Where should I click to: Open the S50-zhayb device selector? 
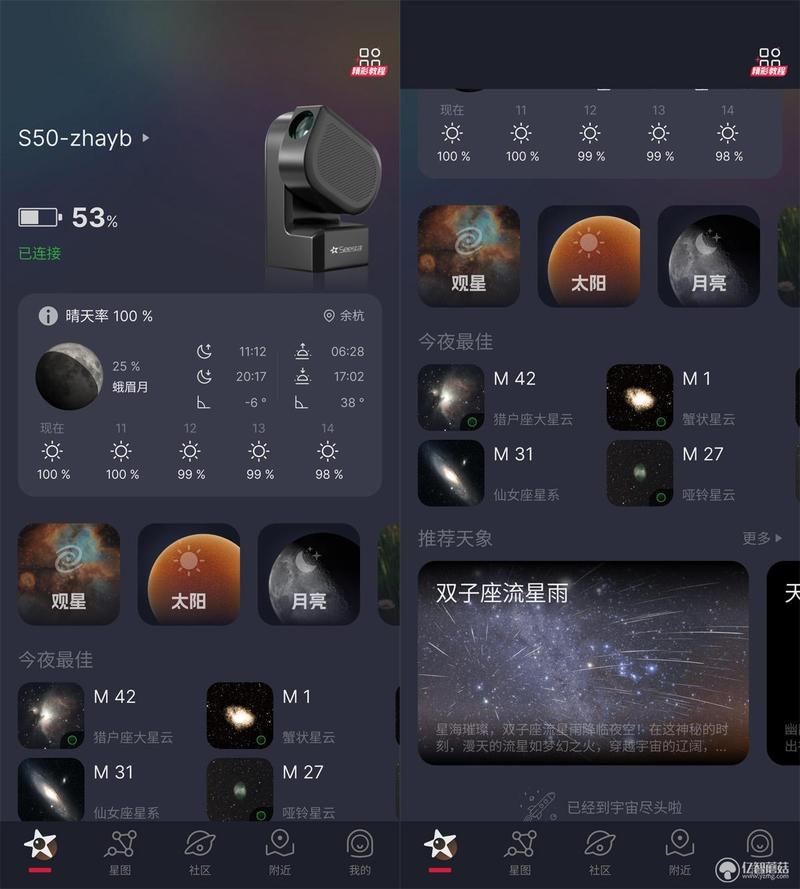[84, 138]
